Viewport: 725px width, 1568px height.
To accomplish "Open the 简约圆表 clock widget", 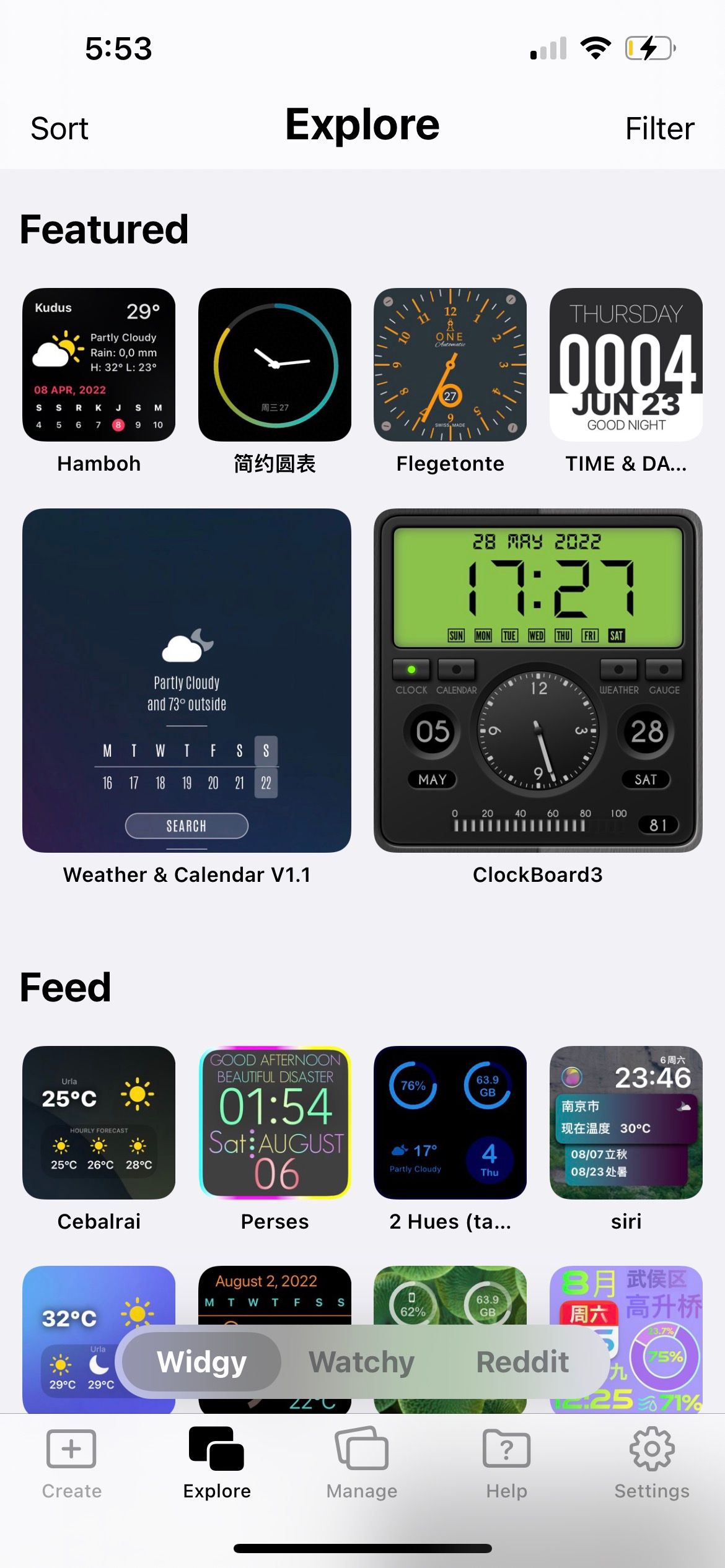I will 275,365.
